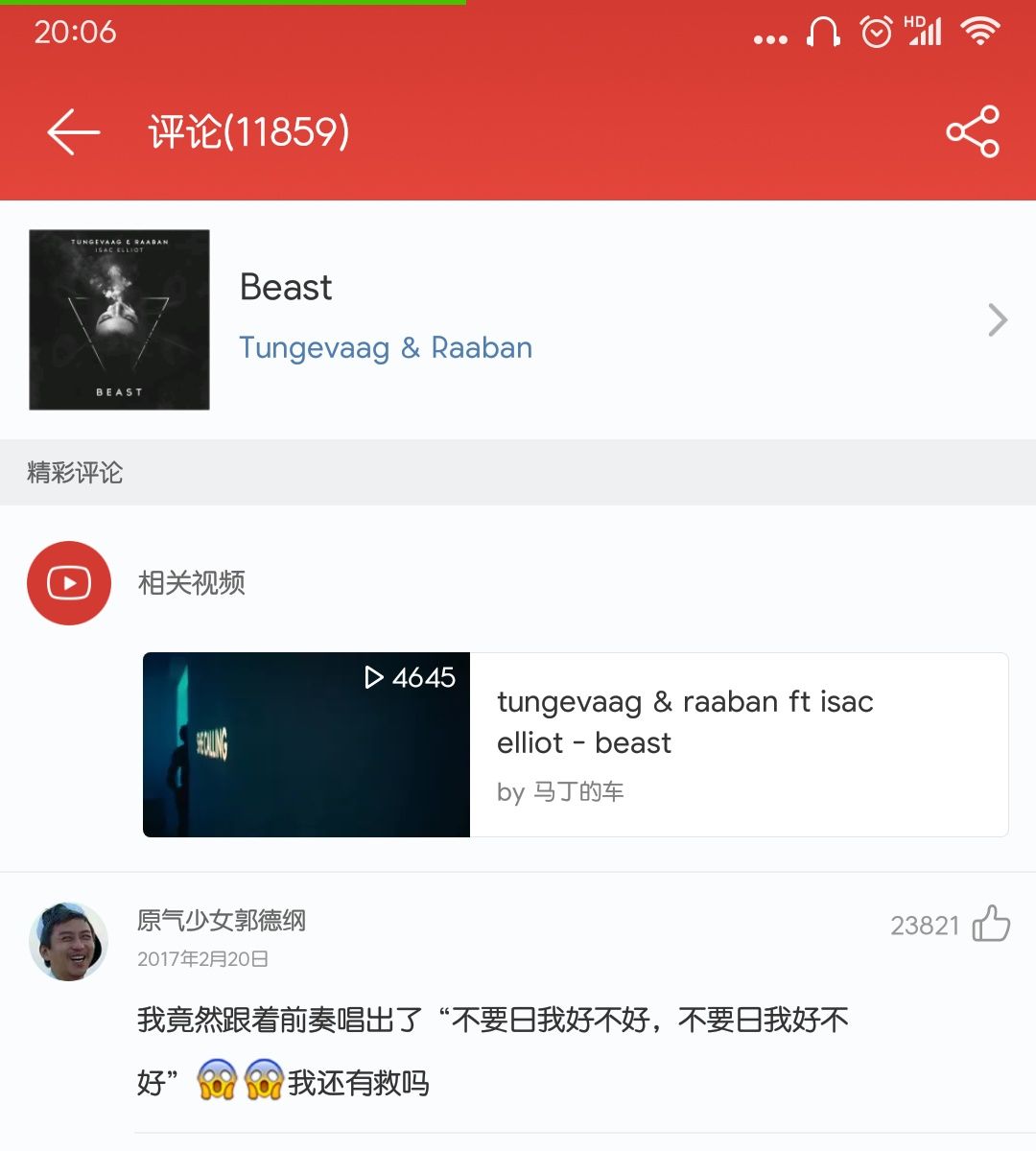Open artist Tungevaag & Raaban
The width and height of the screenshot is (1036, 1151).
386,347
